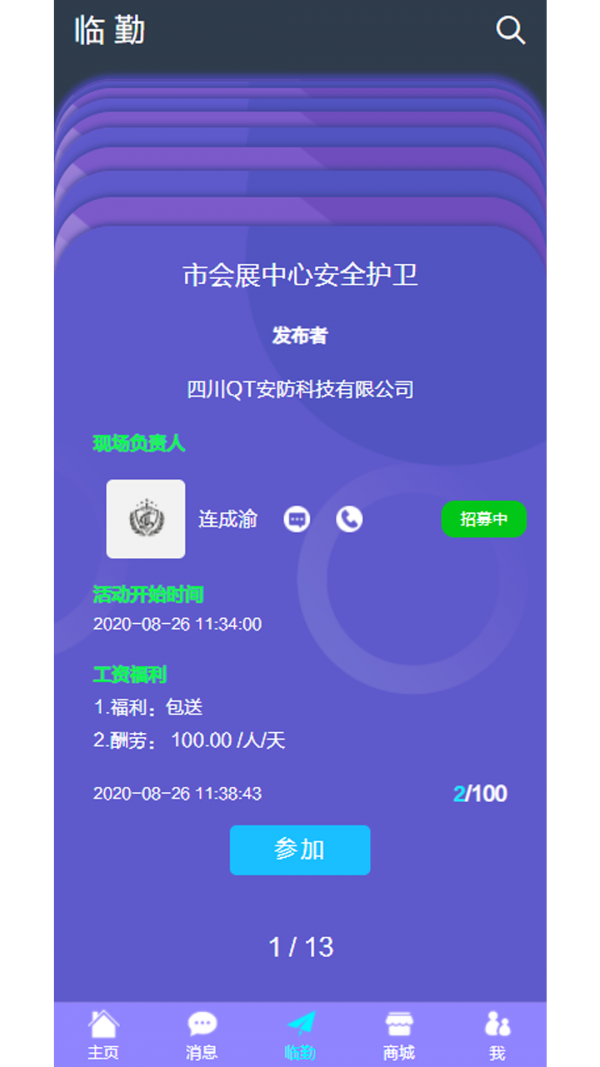Open the search icon in the header

point(510,31)
